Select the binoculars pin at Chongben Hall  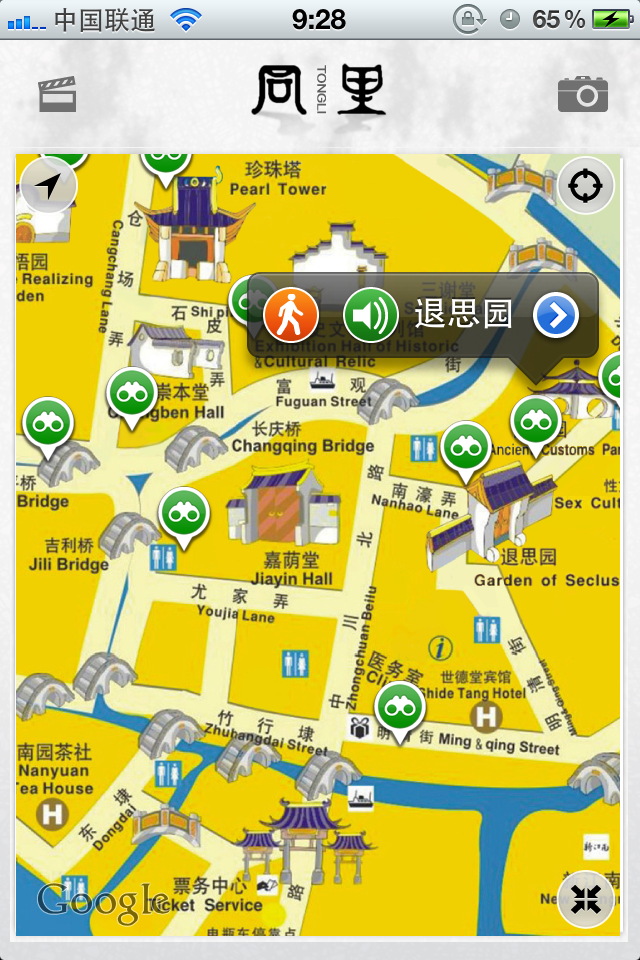coord(131,394)
